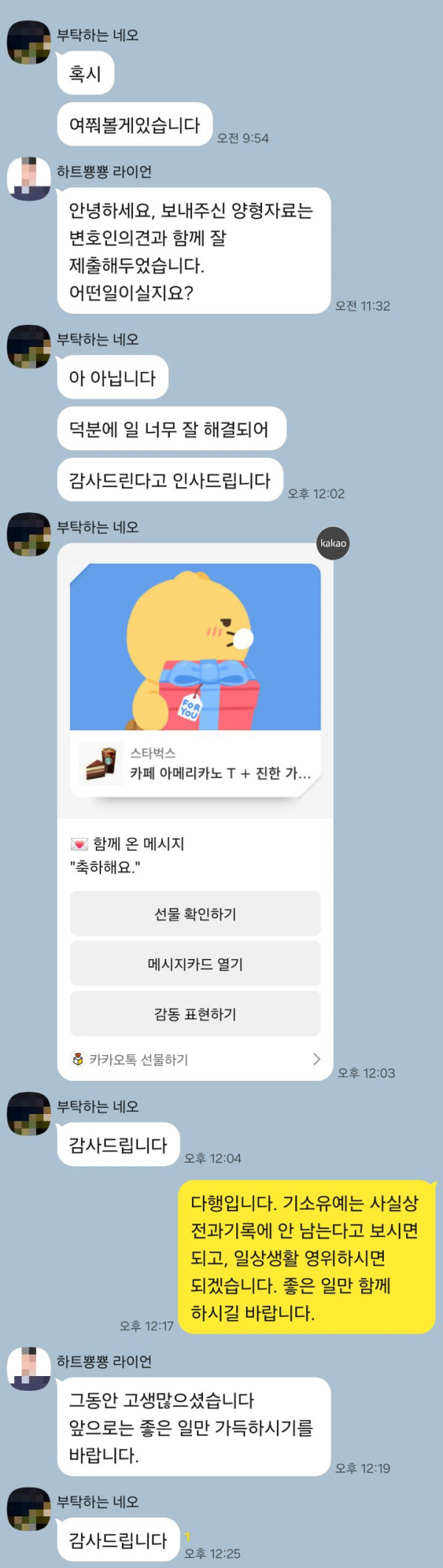Open the message card via 메시지카드 열기
Viewport: 443px width, 1568px height.
(195, 963)
